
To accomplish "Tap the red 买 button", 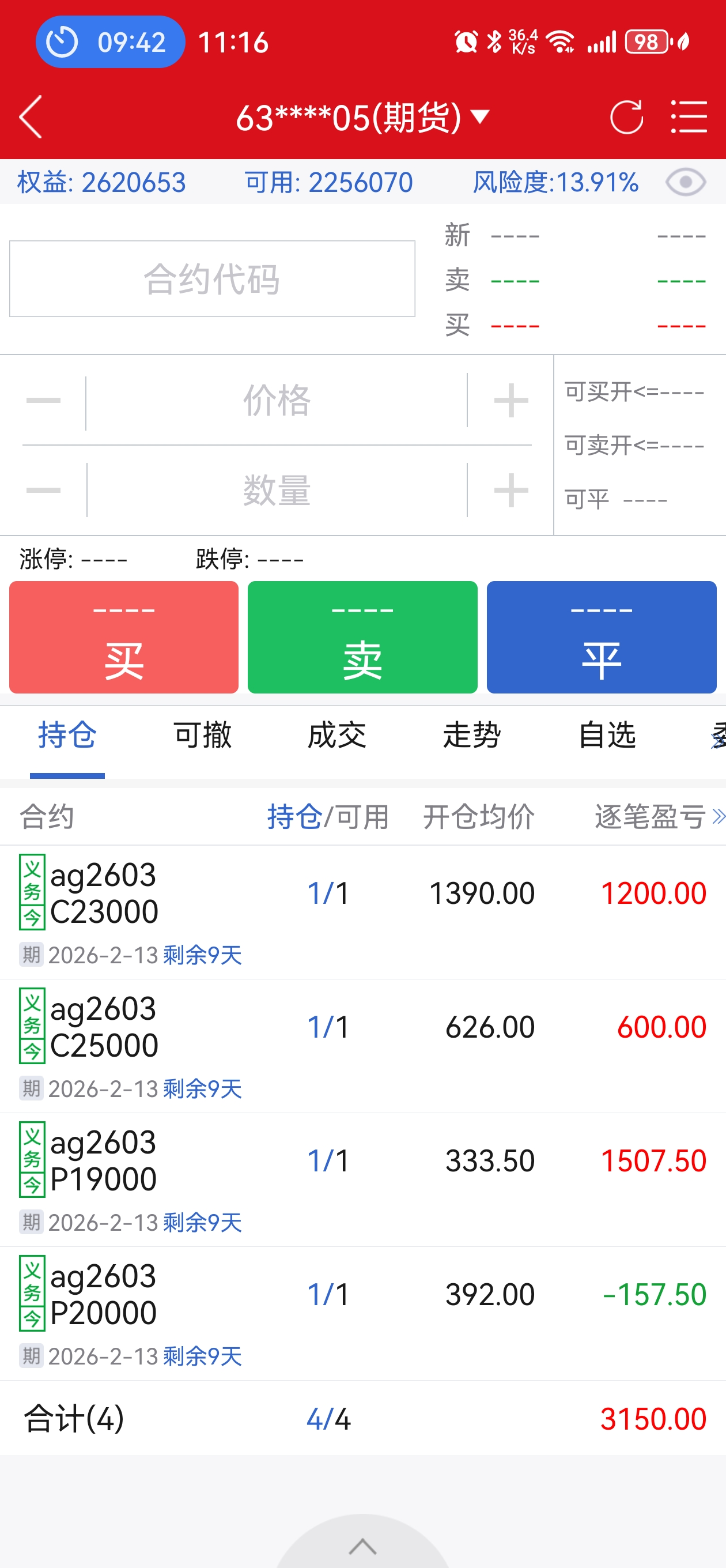I will coord(124,636).
